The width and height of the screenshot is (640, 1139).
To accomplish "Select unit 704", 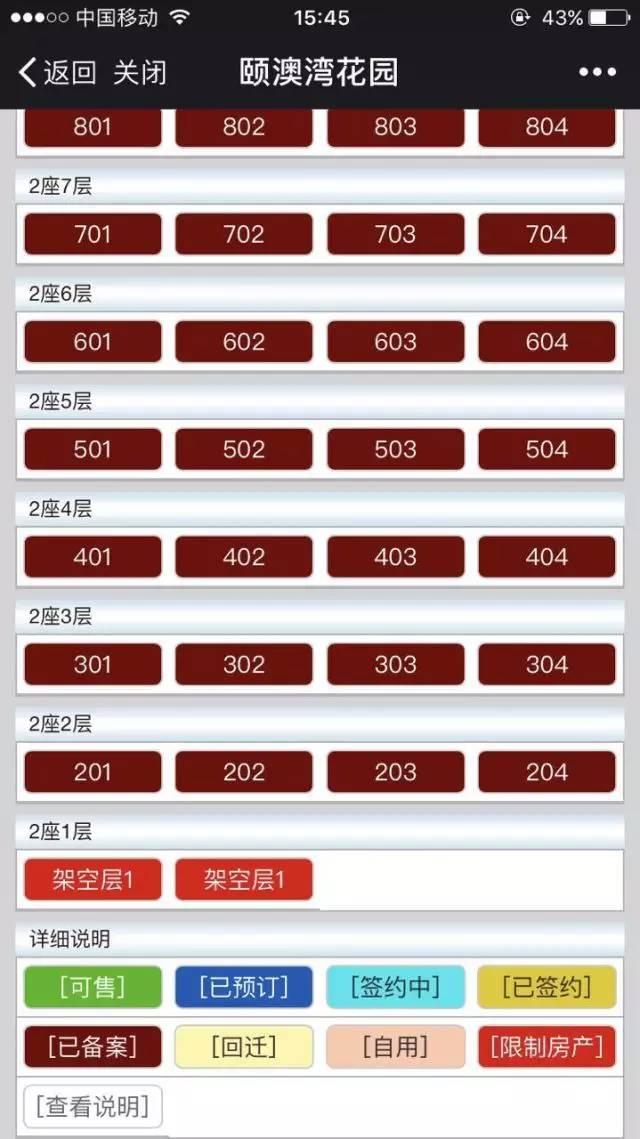I will click(546, 234).
